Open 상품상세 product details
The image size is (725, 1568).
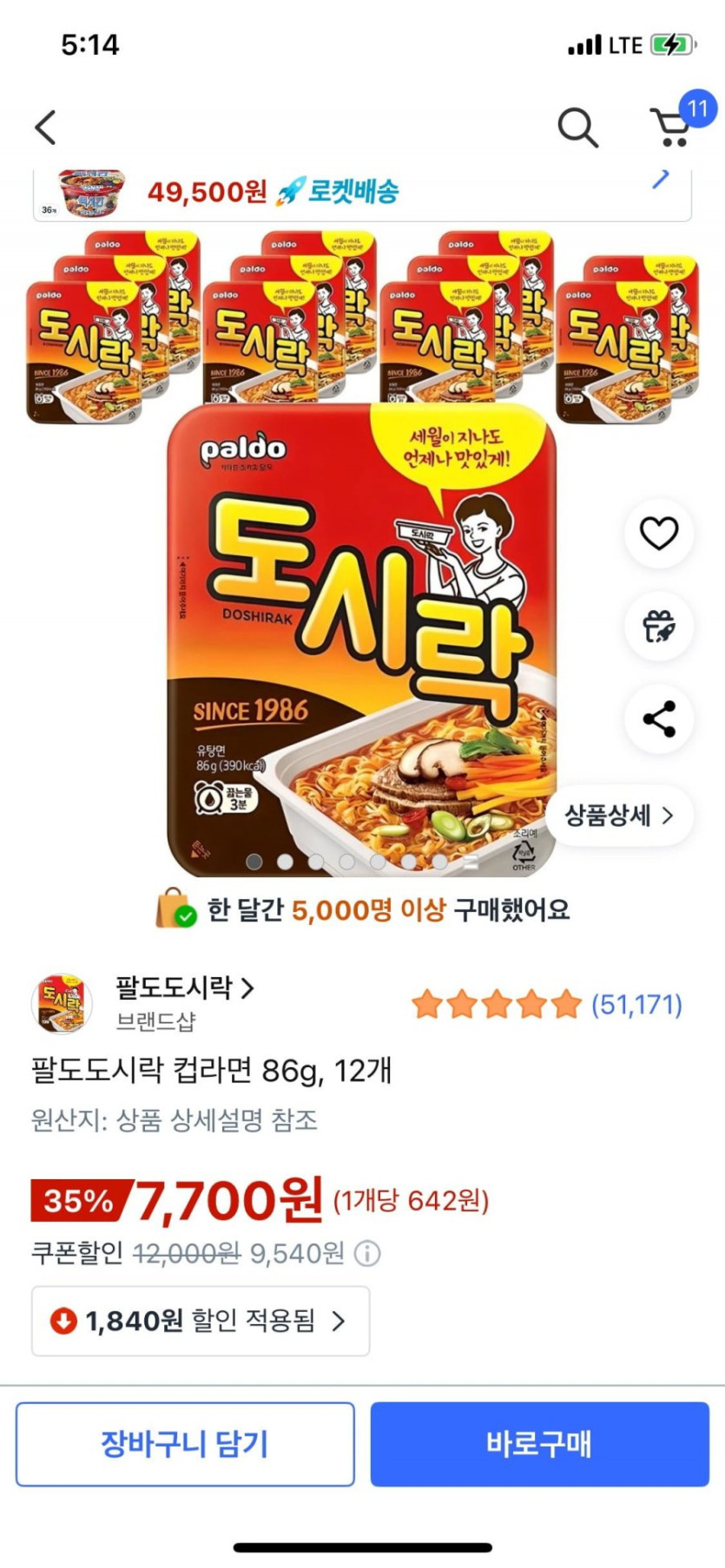coord(618,816)
